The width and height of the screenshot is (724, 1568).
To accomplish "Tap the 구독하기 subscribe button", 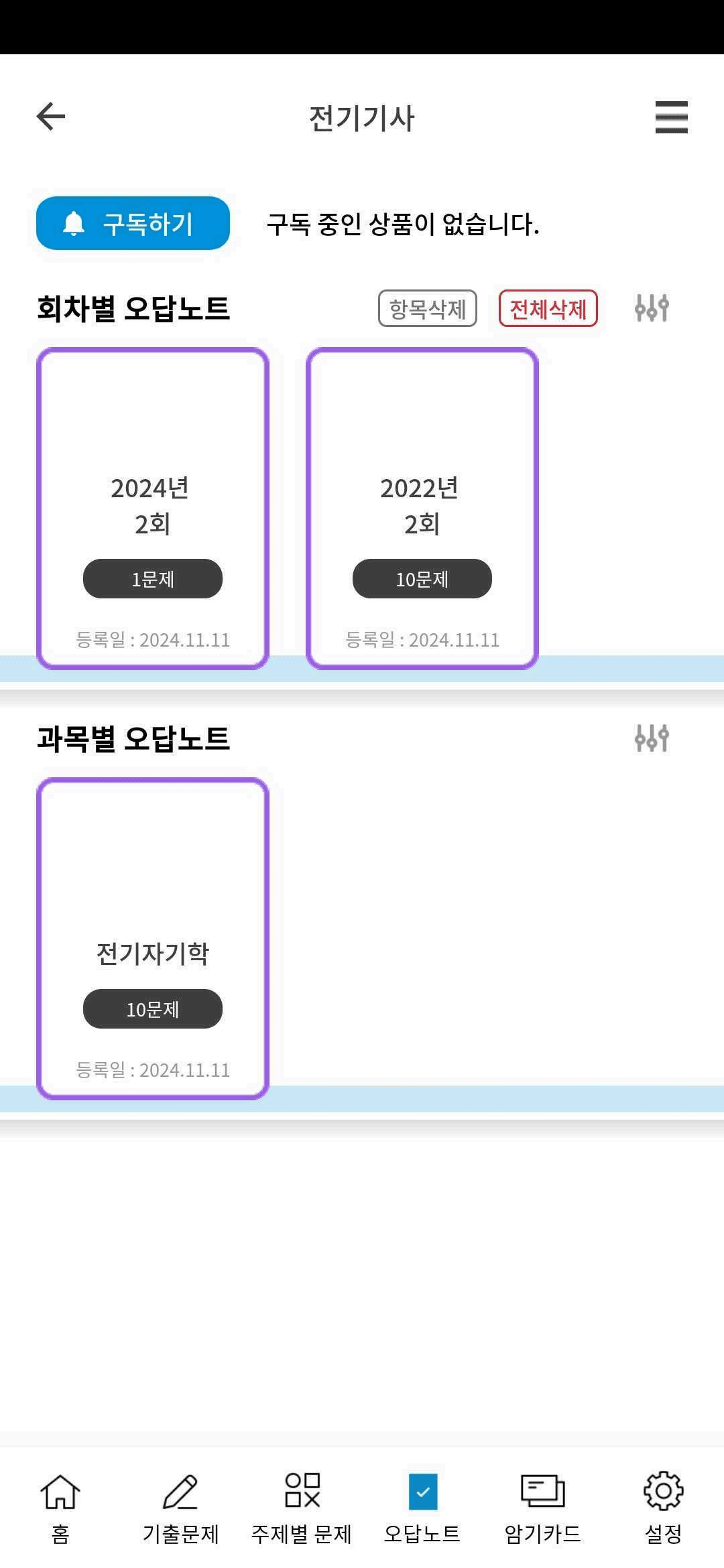I will (133, 223).
